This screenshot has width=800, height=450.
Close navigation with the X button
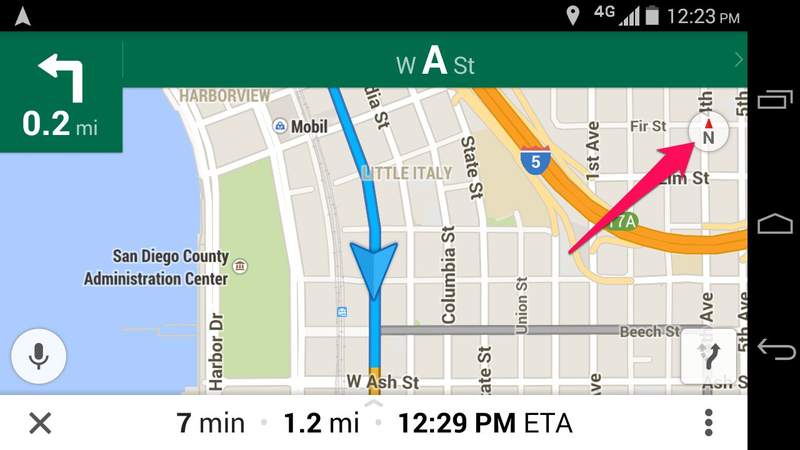pos(40,422)
